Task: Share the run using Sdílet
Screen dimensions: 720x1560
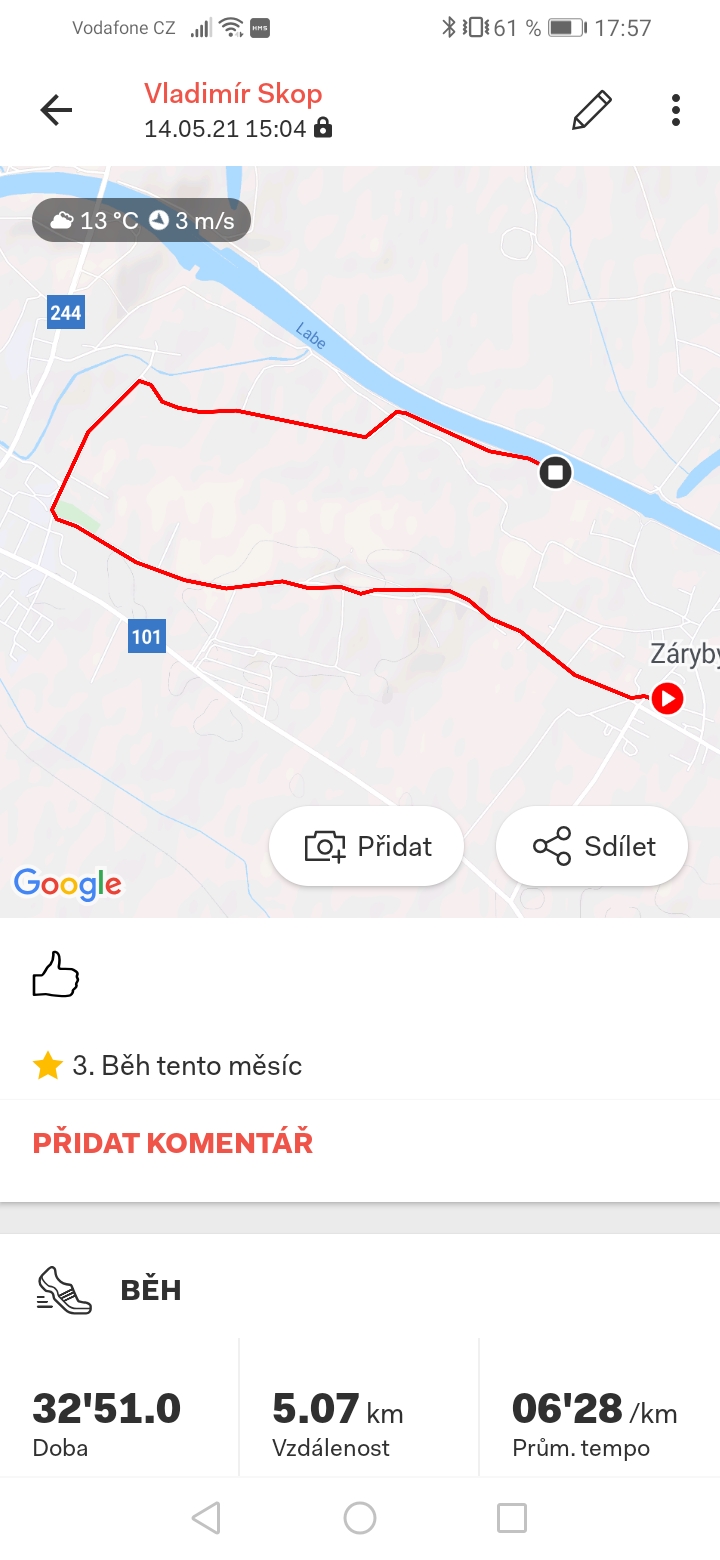Action: [592, 846]
